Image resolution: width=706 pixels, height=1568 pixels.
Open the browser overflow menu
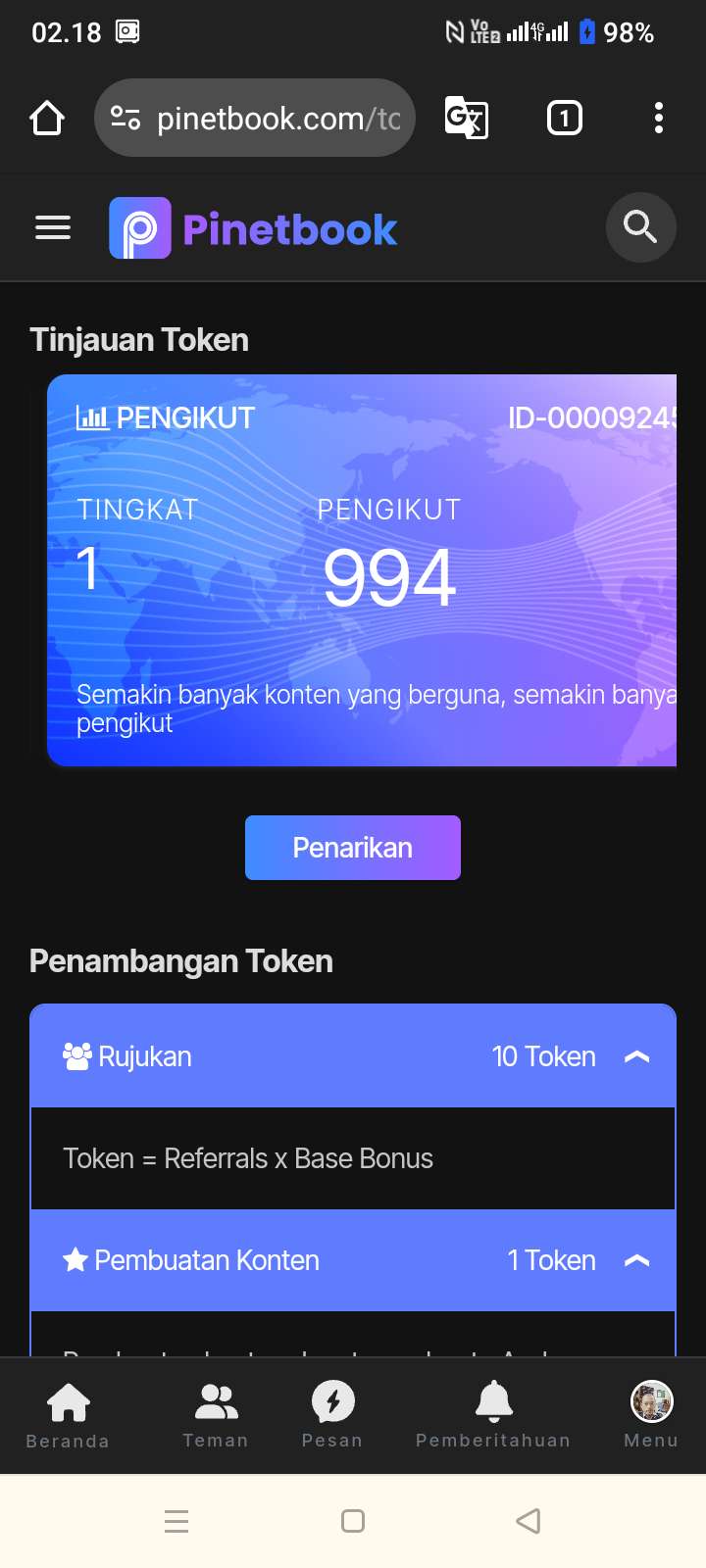659,119
